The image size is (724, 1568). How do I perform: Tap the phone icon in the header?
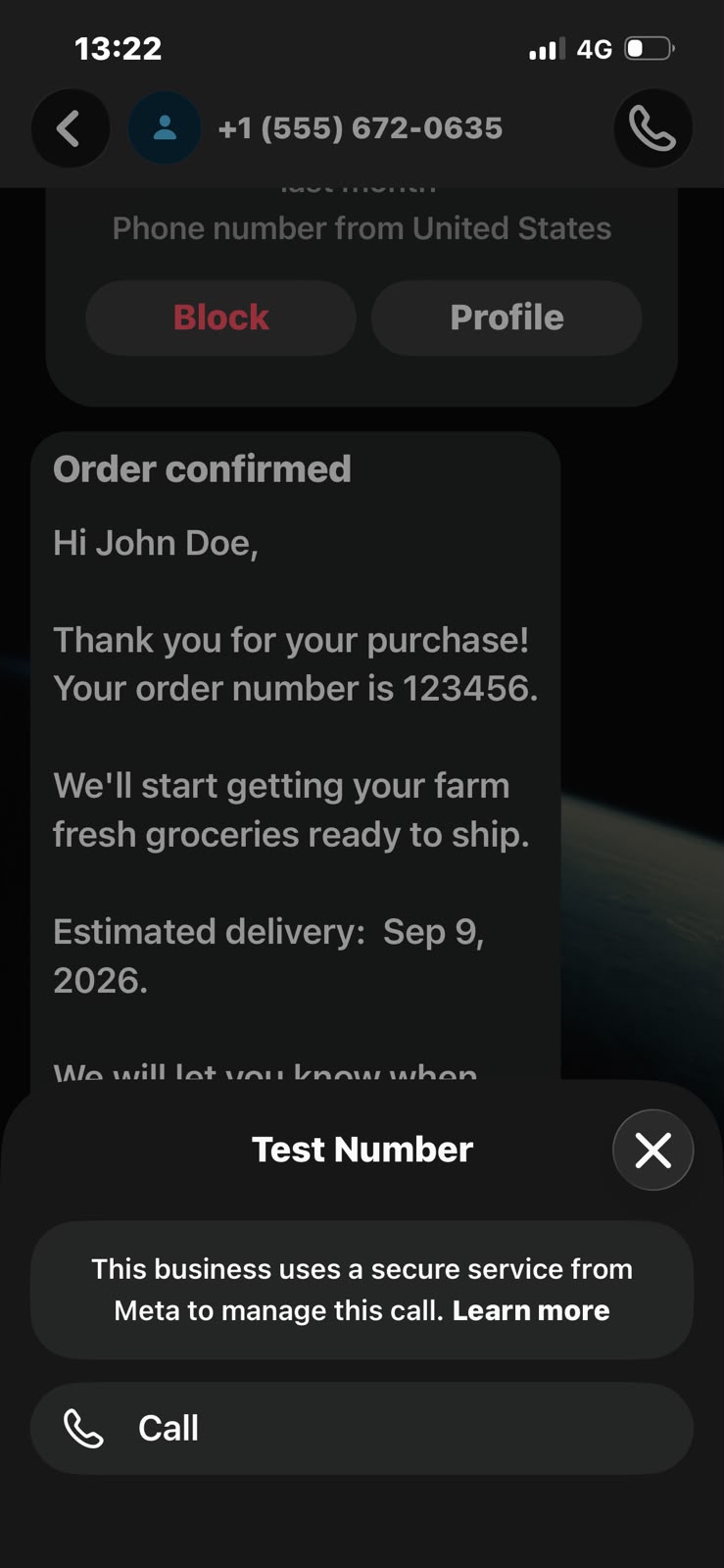[x=652, y=128]
